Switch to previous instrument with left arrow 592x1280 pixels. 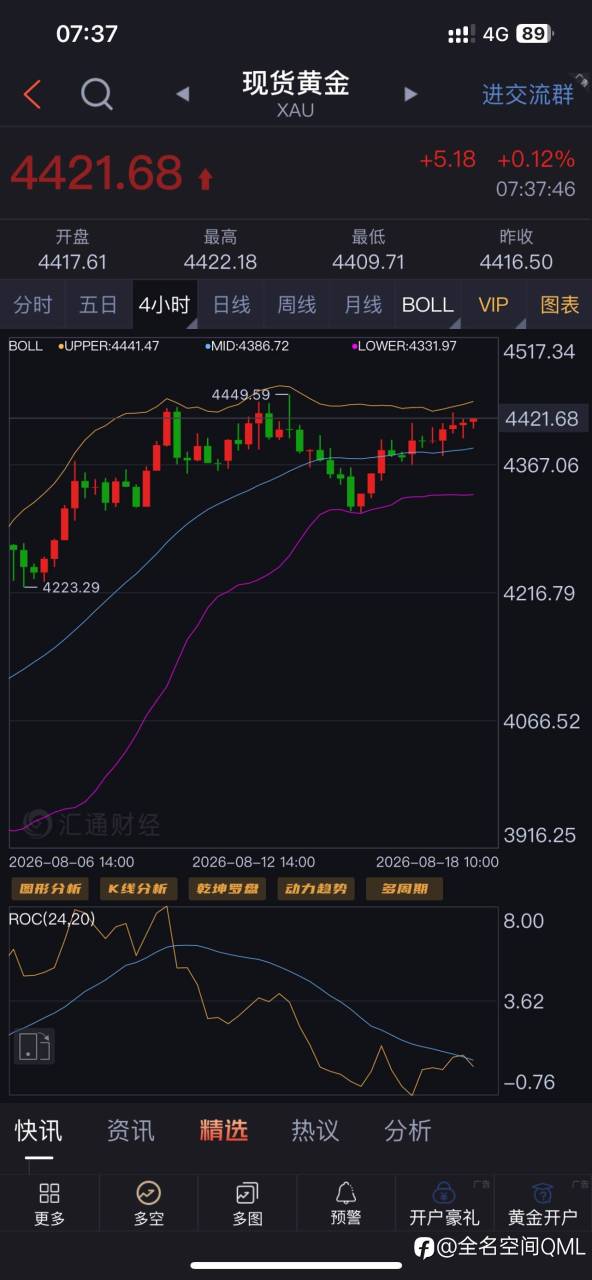183,95
